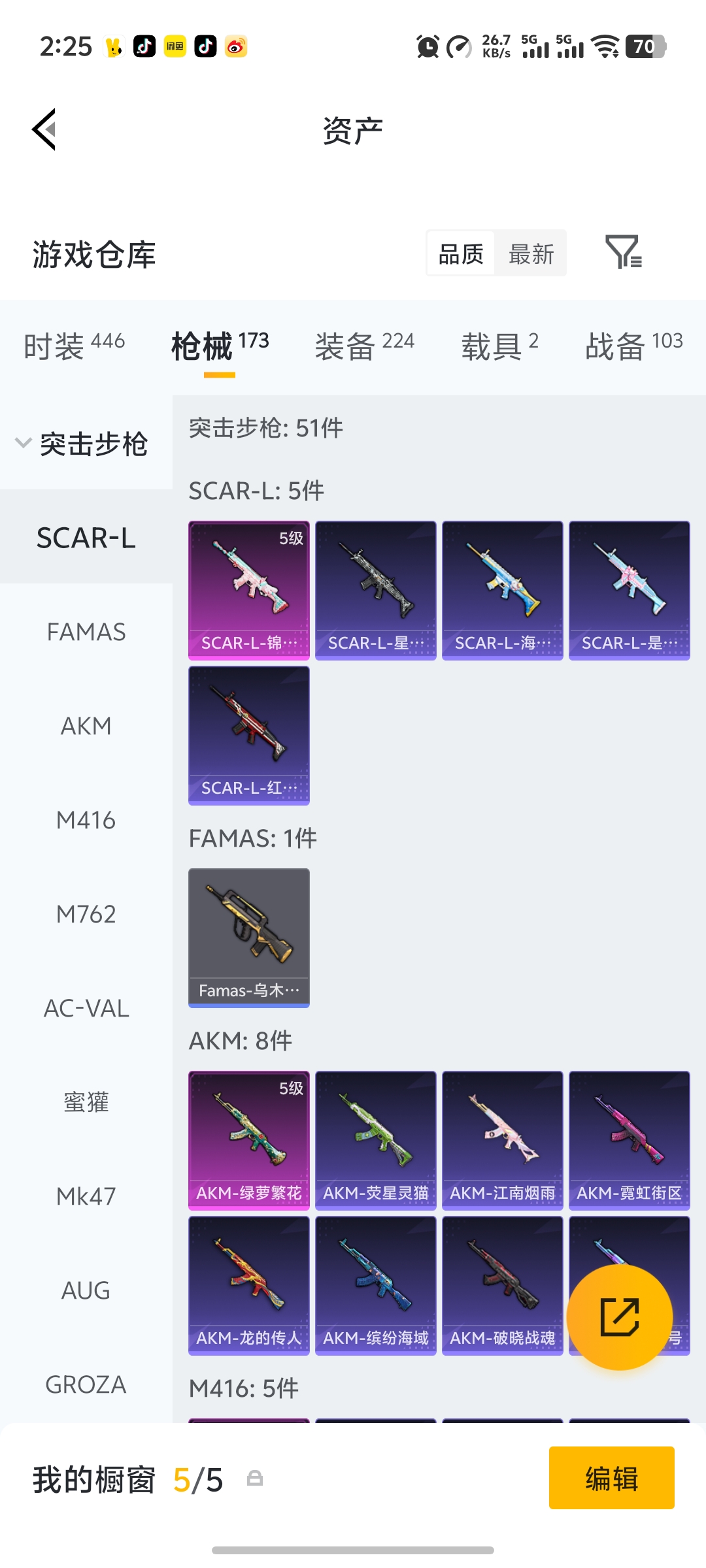Open the AKM-绿萝繁花 weapon thumbnail
The height and width of the screenshot is (1568, 706).
point(248,1140)
